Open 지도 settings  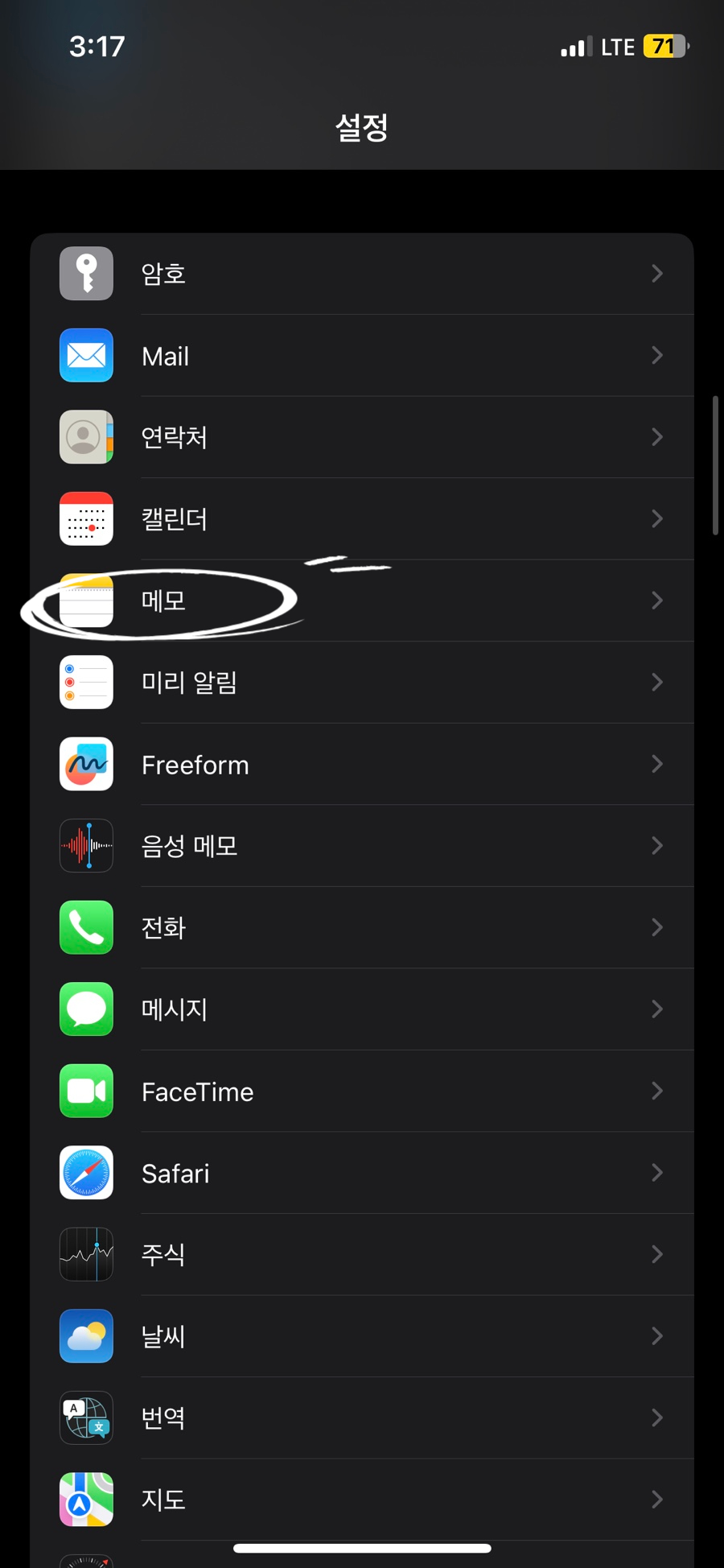click(362, 1500)
